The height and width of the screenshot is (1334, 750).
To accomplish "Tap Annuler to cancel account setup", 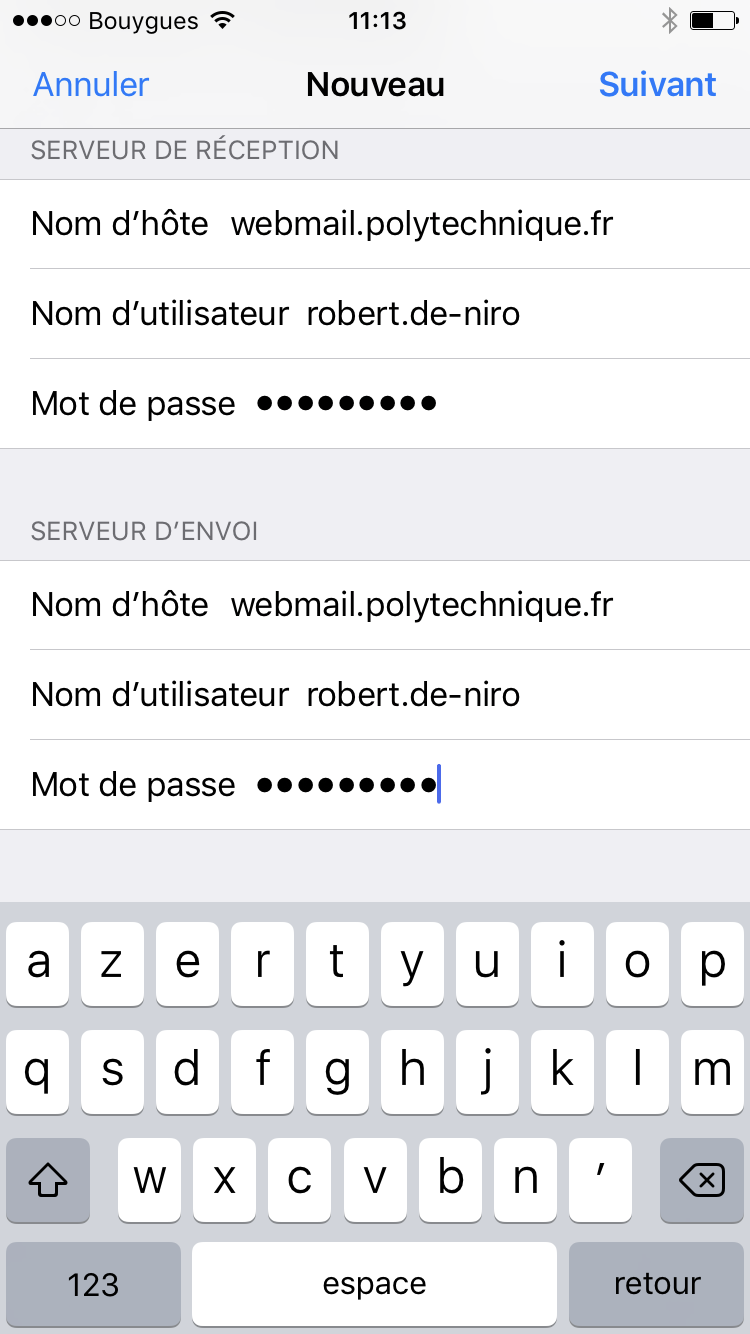I will 91,84.
